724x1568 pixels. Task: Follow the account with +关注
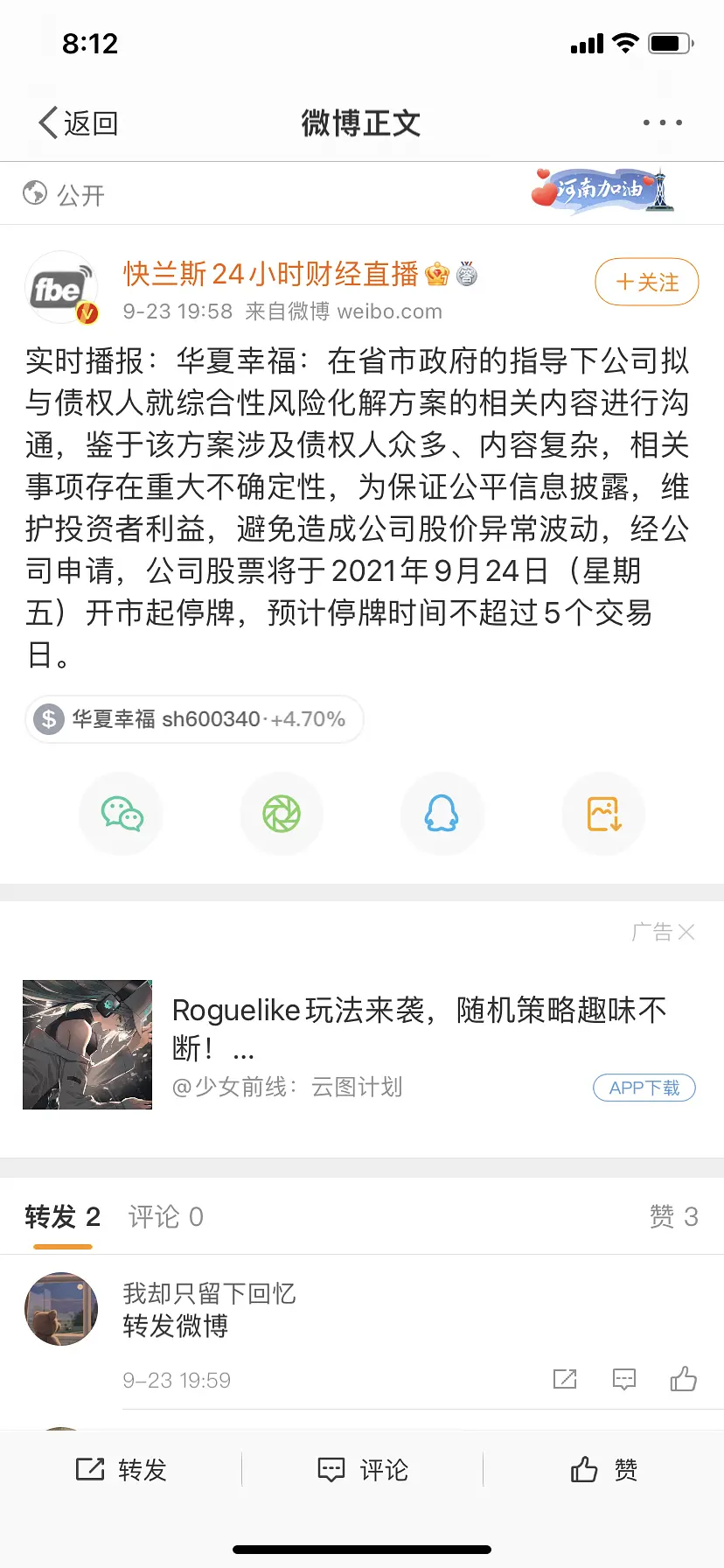[x=646, y=283]
